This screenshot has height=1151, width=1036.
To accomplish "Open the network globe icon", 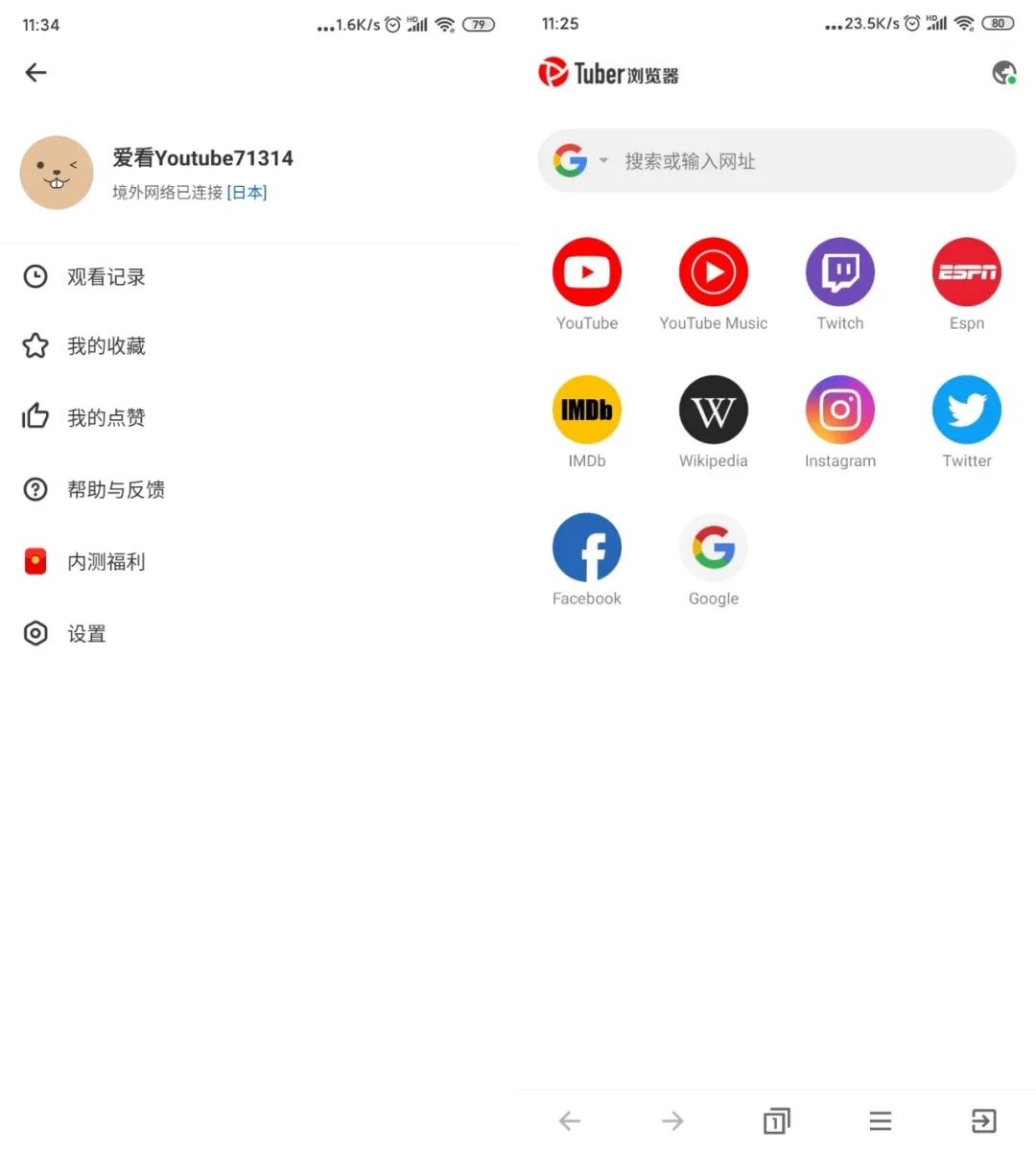I will click(x=1003, y=73).
